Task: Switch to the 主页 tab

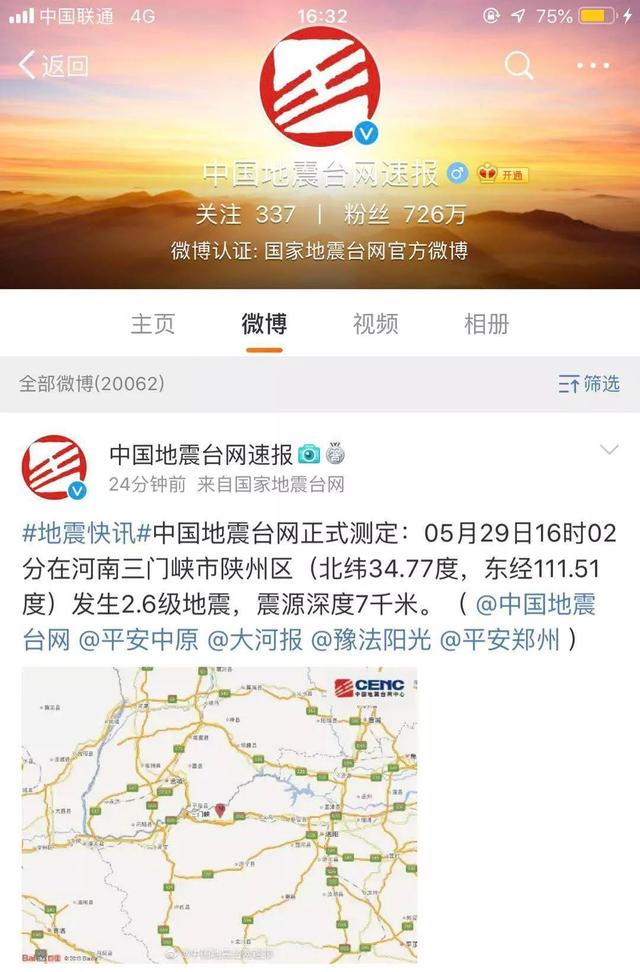Action: (152, 324)
